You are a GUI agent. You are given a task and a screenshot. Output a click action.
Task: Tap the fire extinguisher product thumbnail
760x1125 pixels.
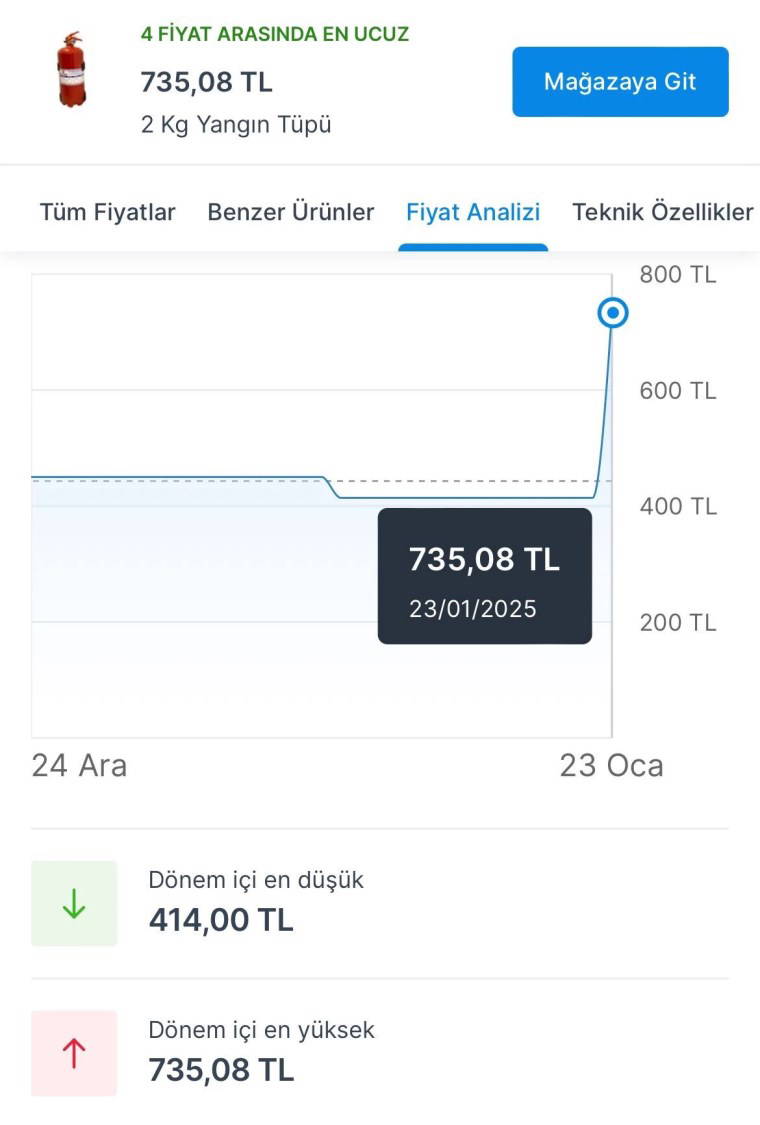(x=72, y=70)
